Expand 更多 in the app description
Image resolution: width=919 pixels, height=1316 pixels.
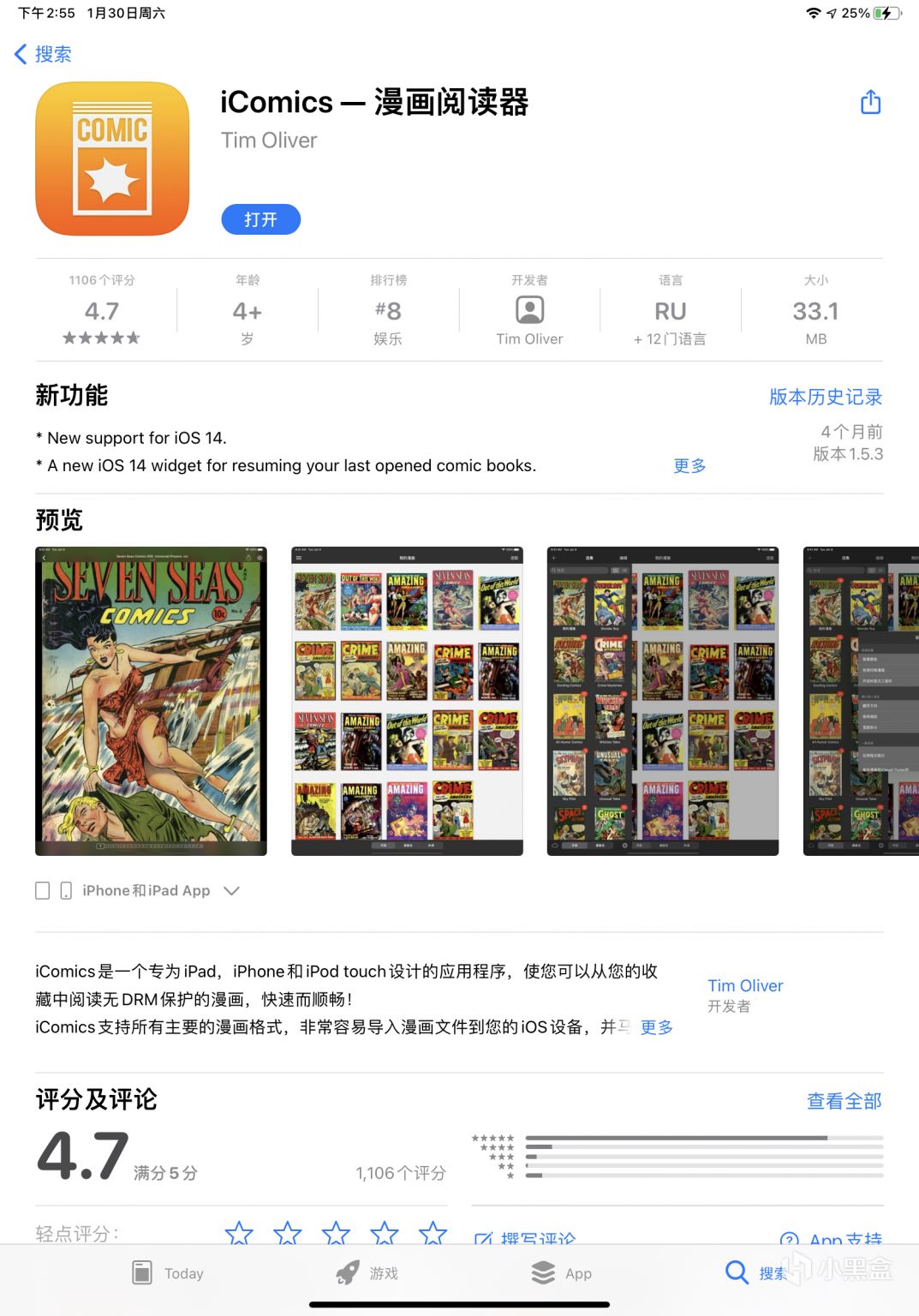(x=656, y=1026)
